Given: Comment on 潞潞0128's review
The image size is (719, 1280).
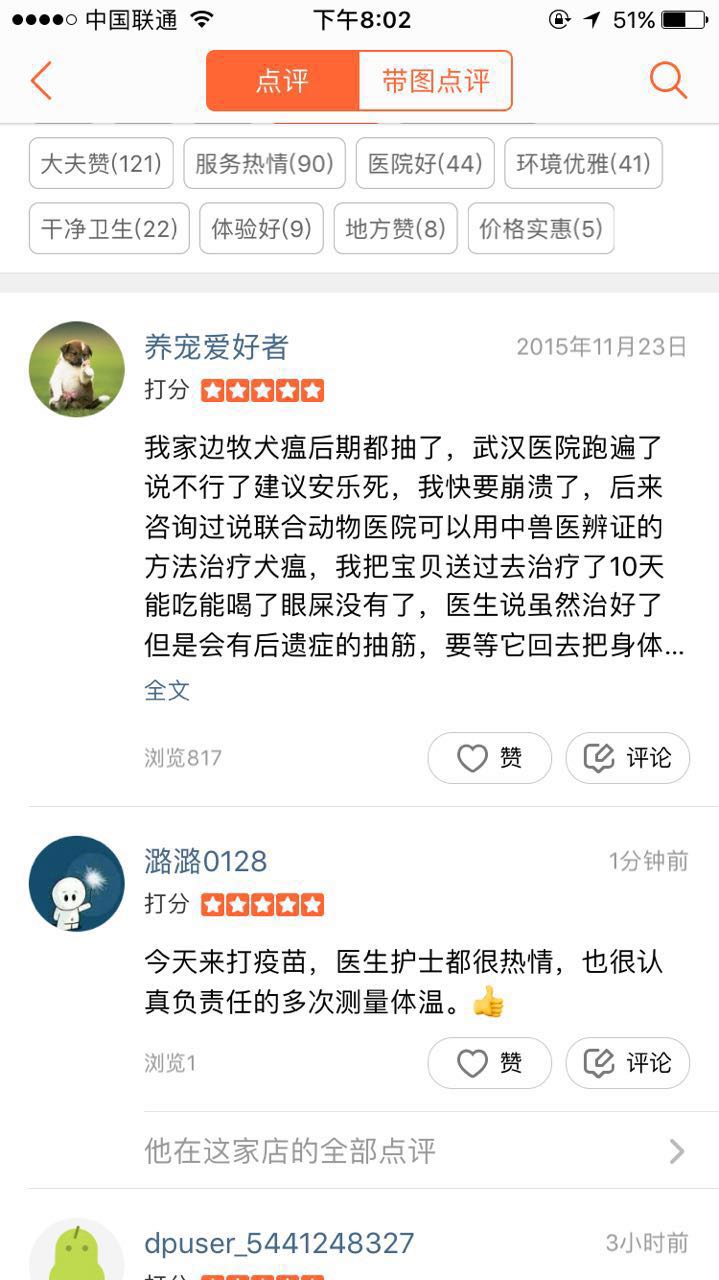Looking at the screenshot, I should point(627,1063).
